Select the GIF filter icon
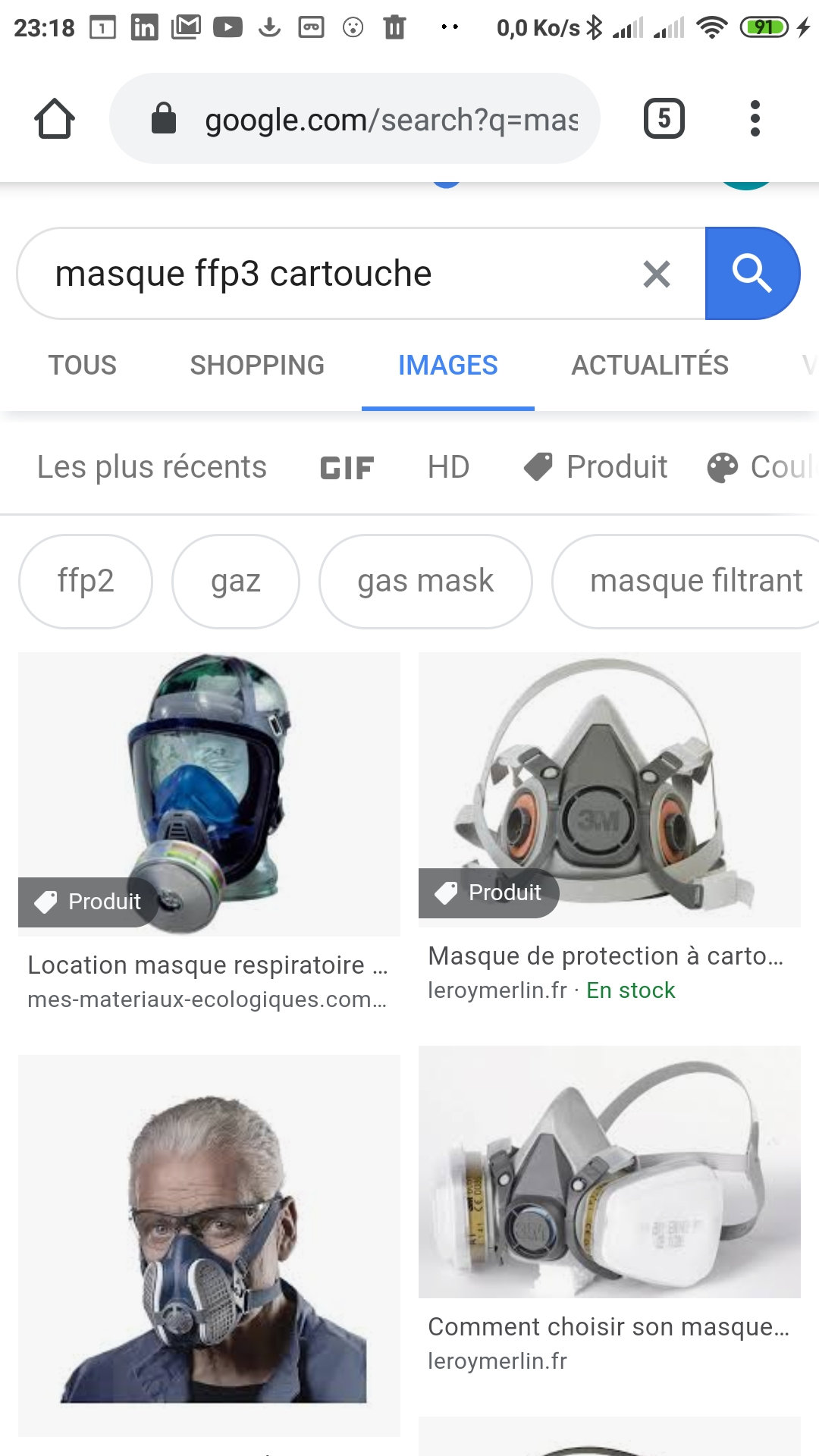Viewport: 819px width, 1456px height. tap(347, 467)
